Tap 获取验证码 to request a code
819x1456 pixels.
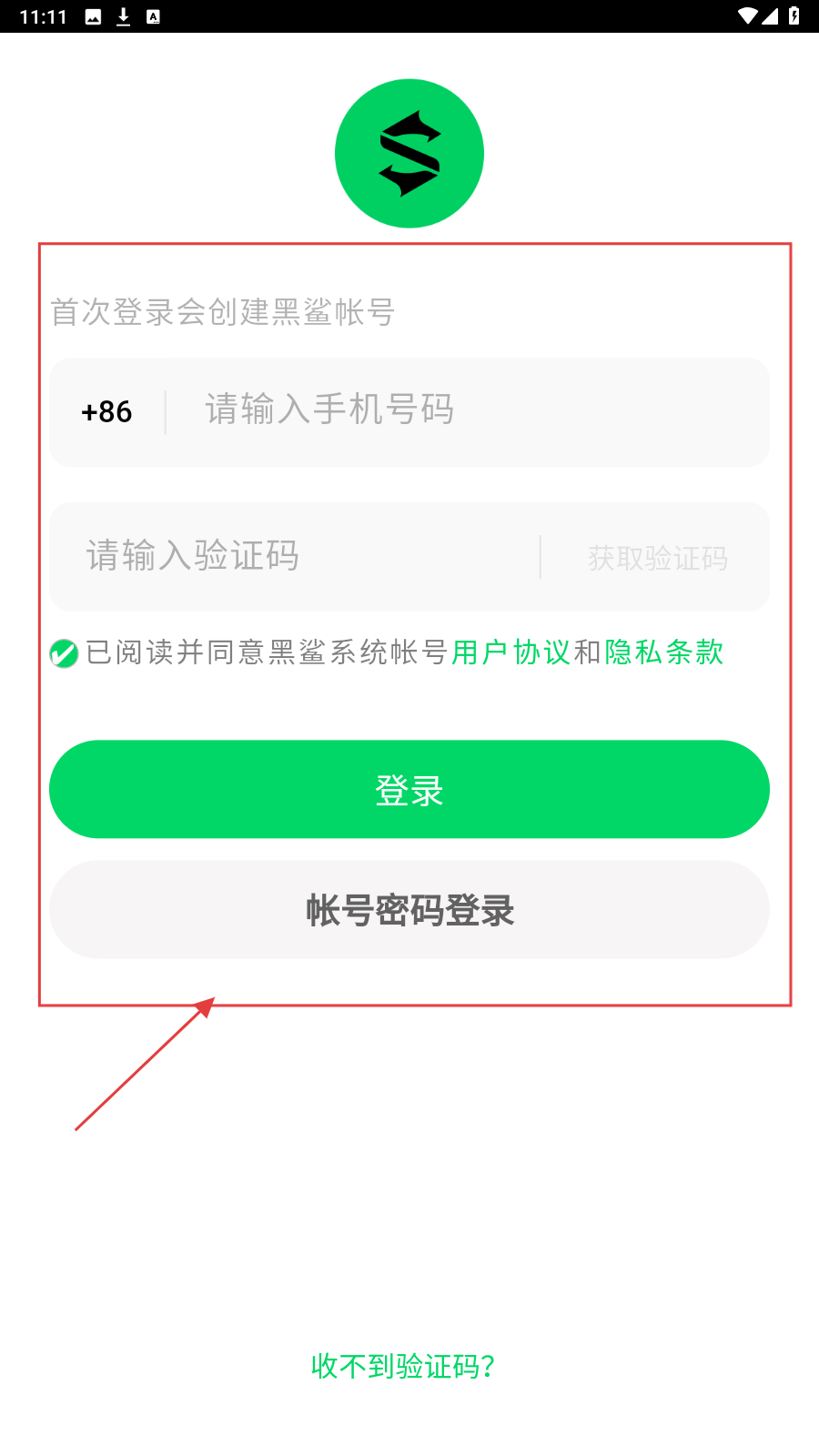tap(657, 558)
